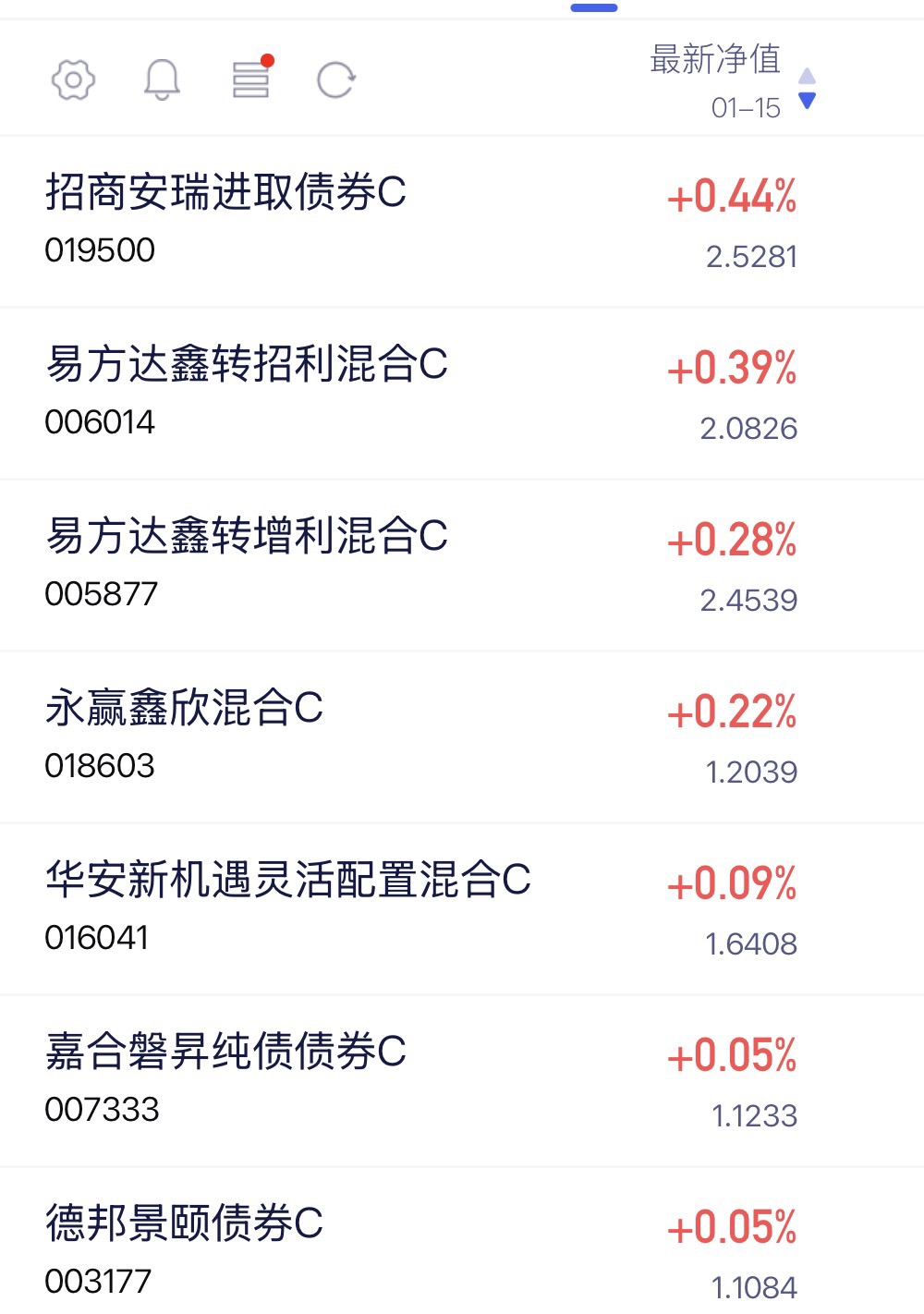Screen dimensions: 924x1314
Task: Open the notifications bell
Action: tap(162, 80)
